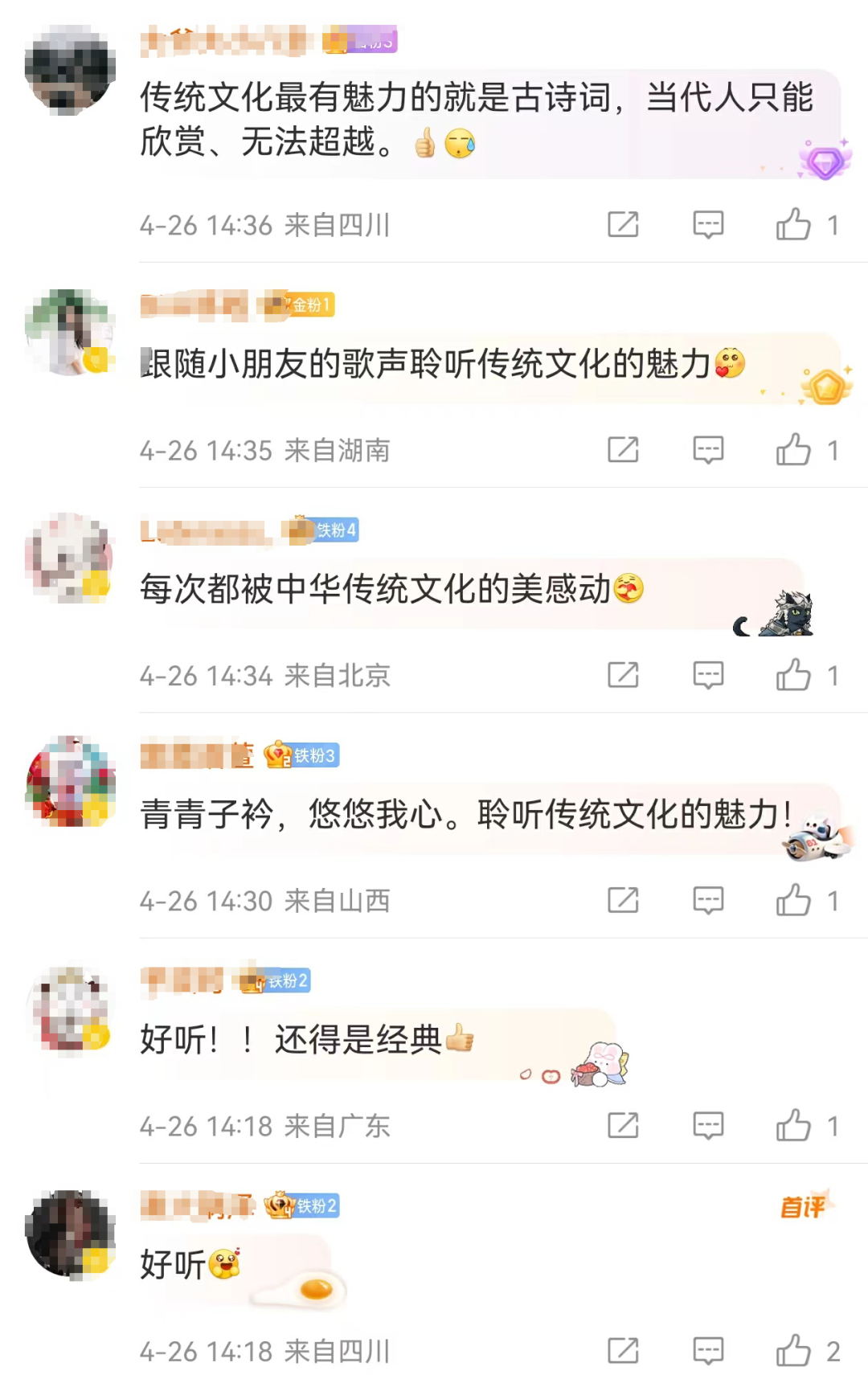
Task: Like the comment posted from 山西
Action: (x=793, y=901)
